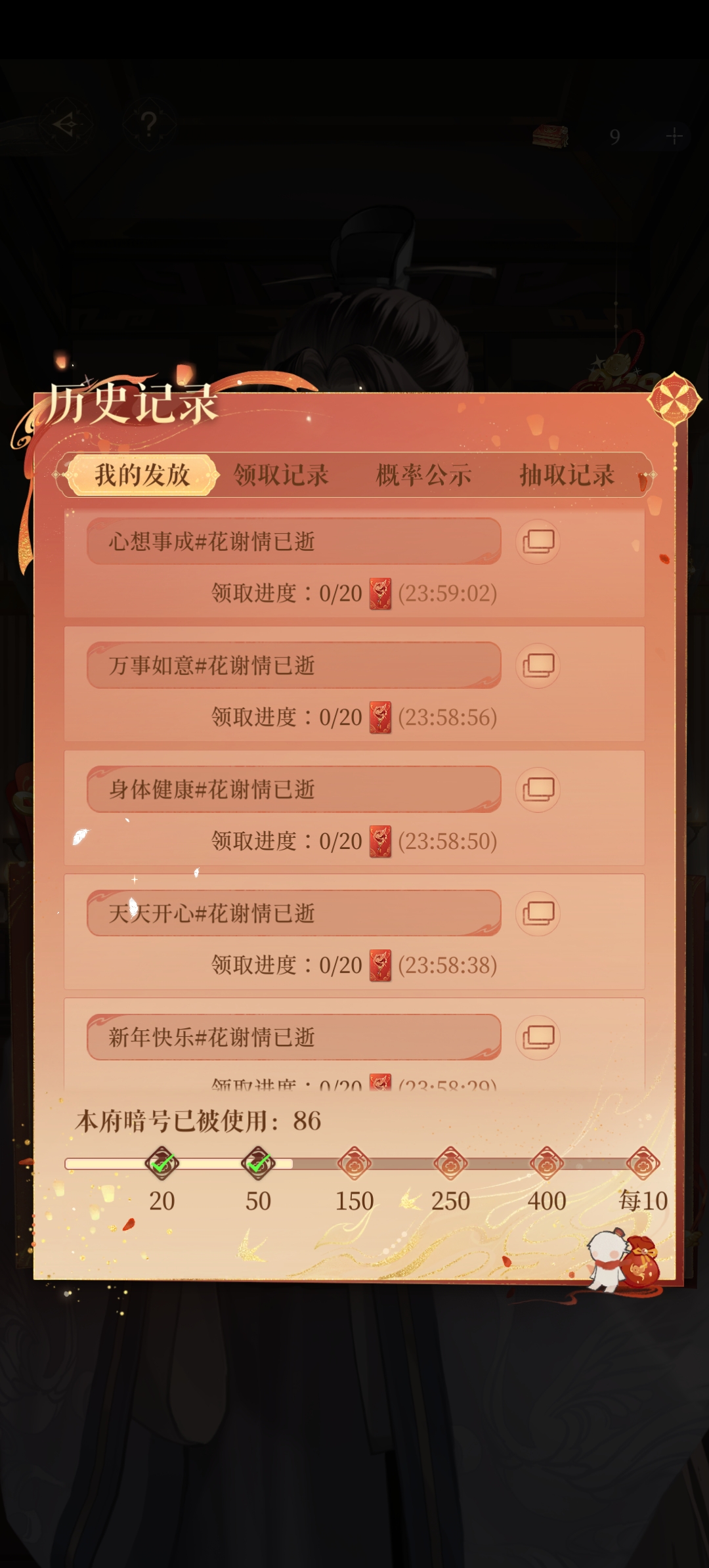Copy the 心想事成#花谢情已逝 code
The image size is (709, 1568).
point(538,542)
